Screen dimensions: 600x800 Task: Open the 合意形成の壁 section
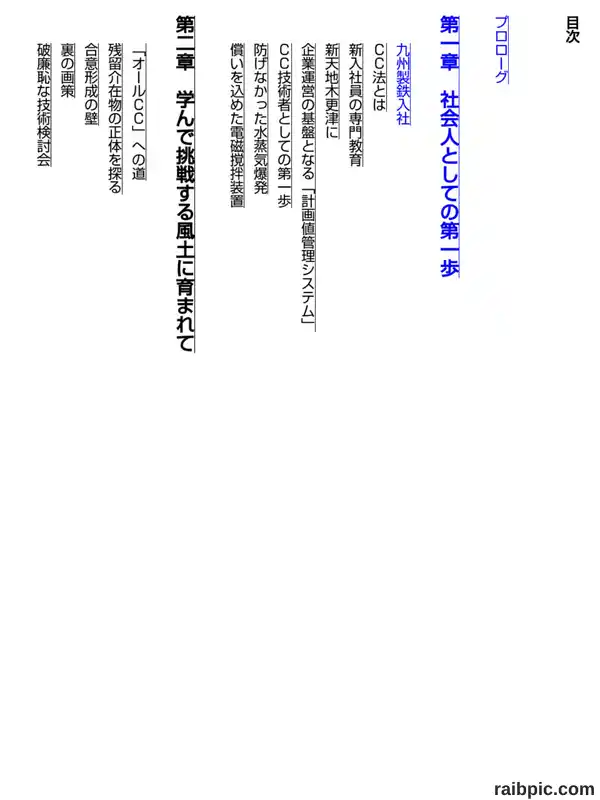pos(91,84)
